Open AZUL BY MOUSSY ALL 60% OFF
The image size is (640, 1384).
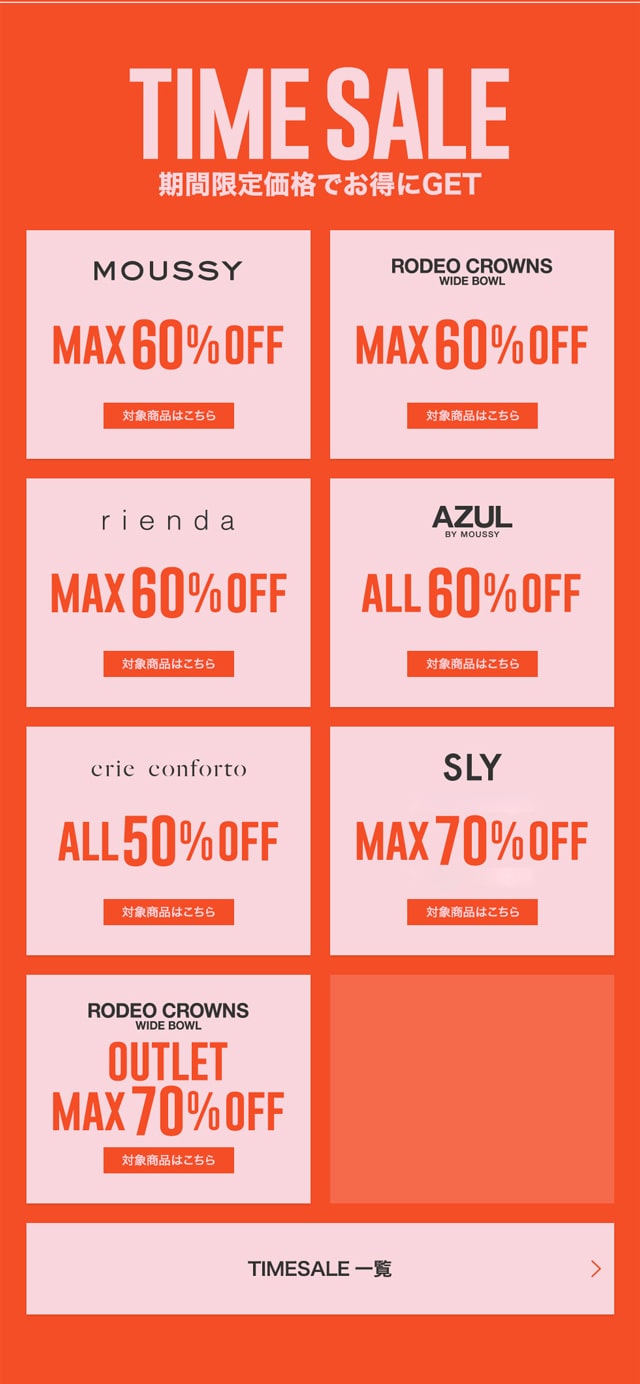472,592
